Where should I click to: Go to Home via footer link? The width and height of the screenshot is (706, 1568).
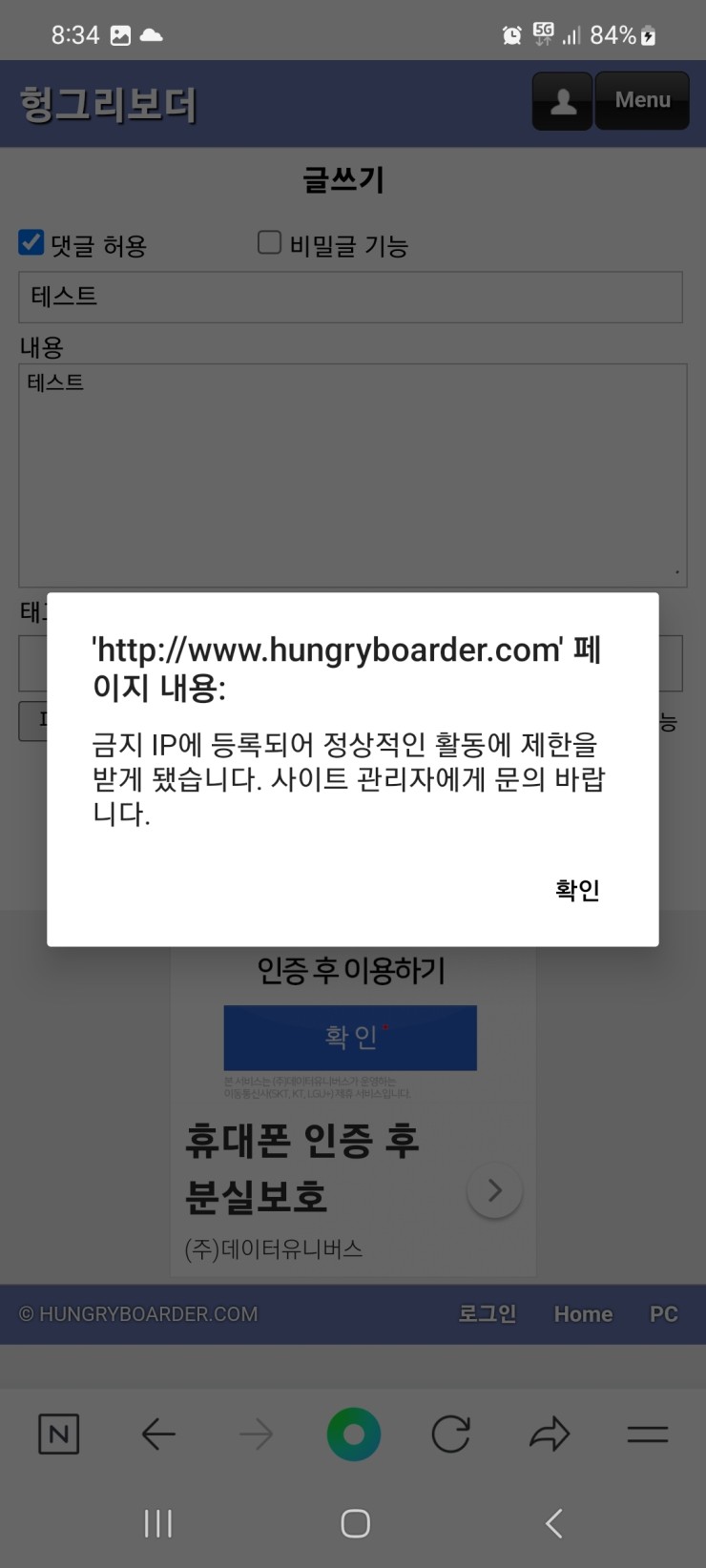pos(583,1313)
